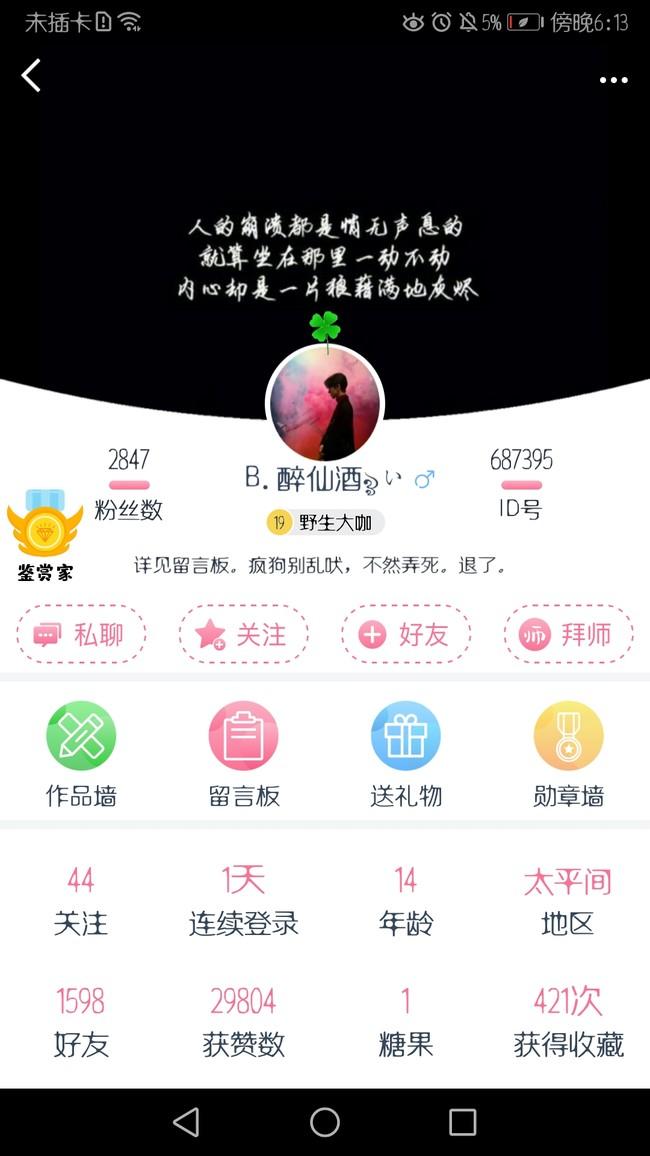Viewport: 650px width, 1156px height.
Task: View the 勋章墙 medal wall
Action: (x=568, y=753)
